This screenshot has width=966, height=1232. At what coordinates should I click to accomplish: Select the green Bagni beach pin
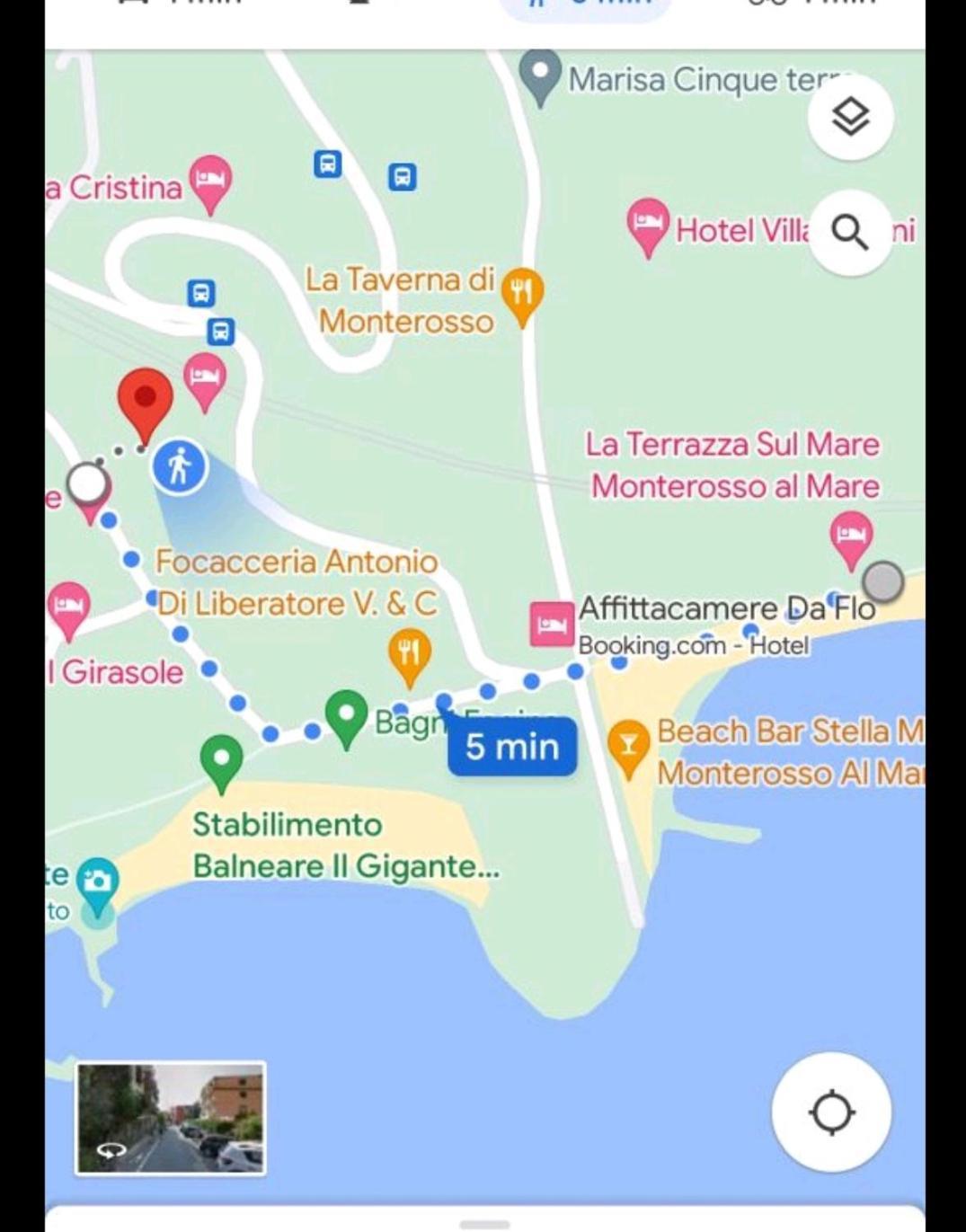coord(346,715)
